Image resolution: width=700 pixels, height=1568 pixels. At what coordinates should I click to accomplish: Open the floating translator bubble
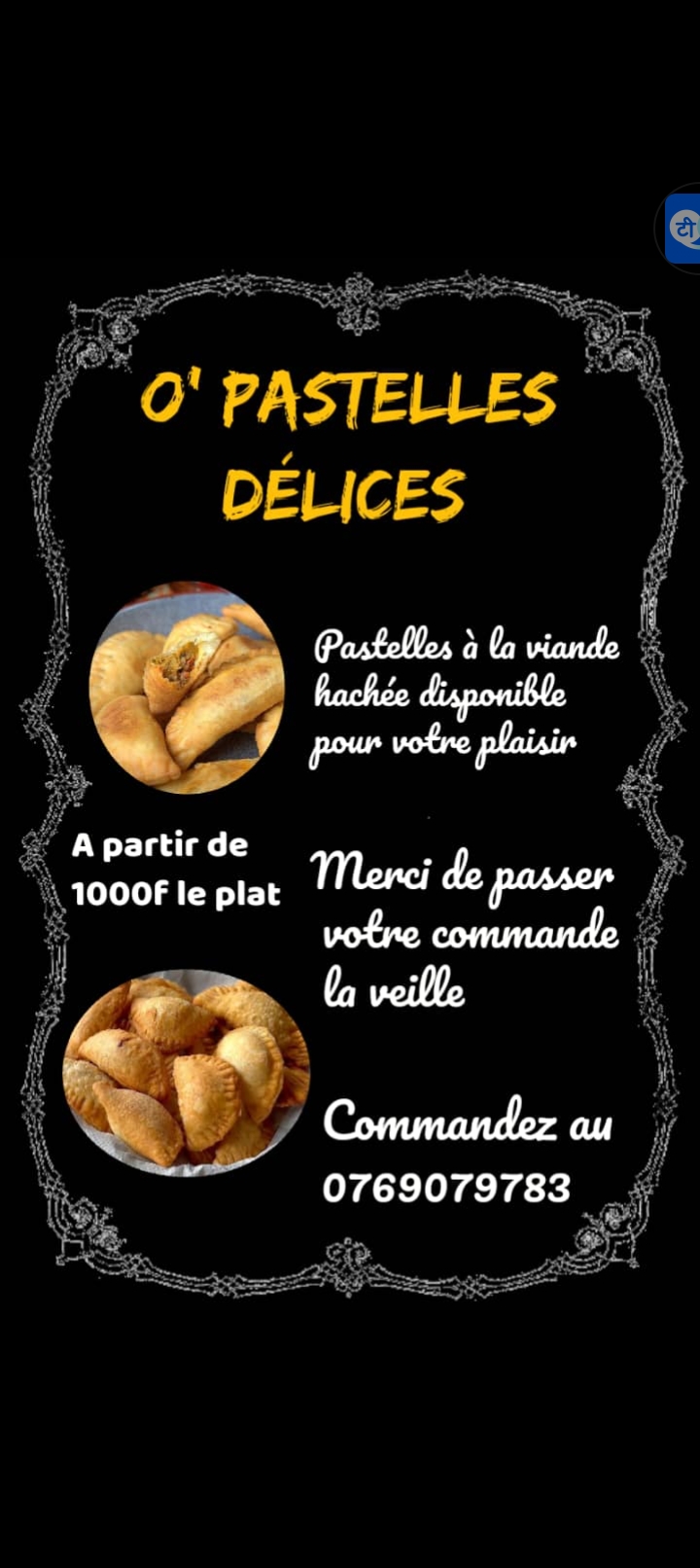[682, 229]
